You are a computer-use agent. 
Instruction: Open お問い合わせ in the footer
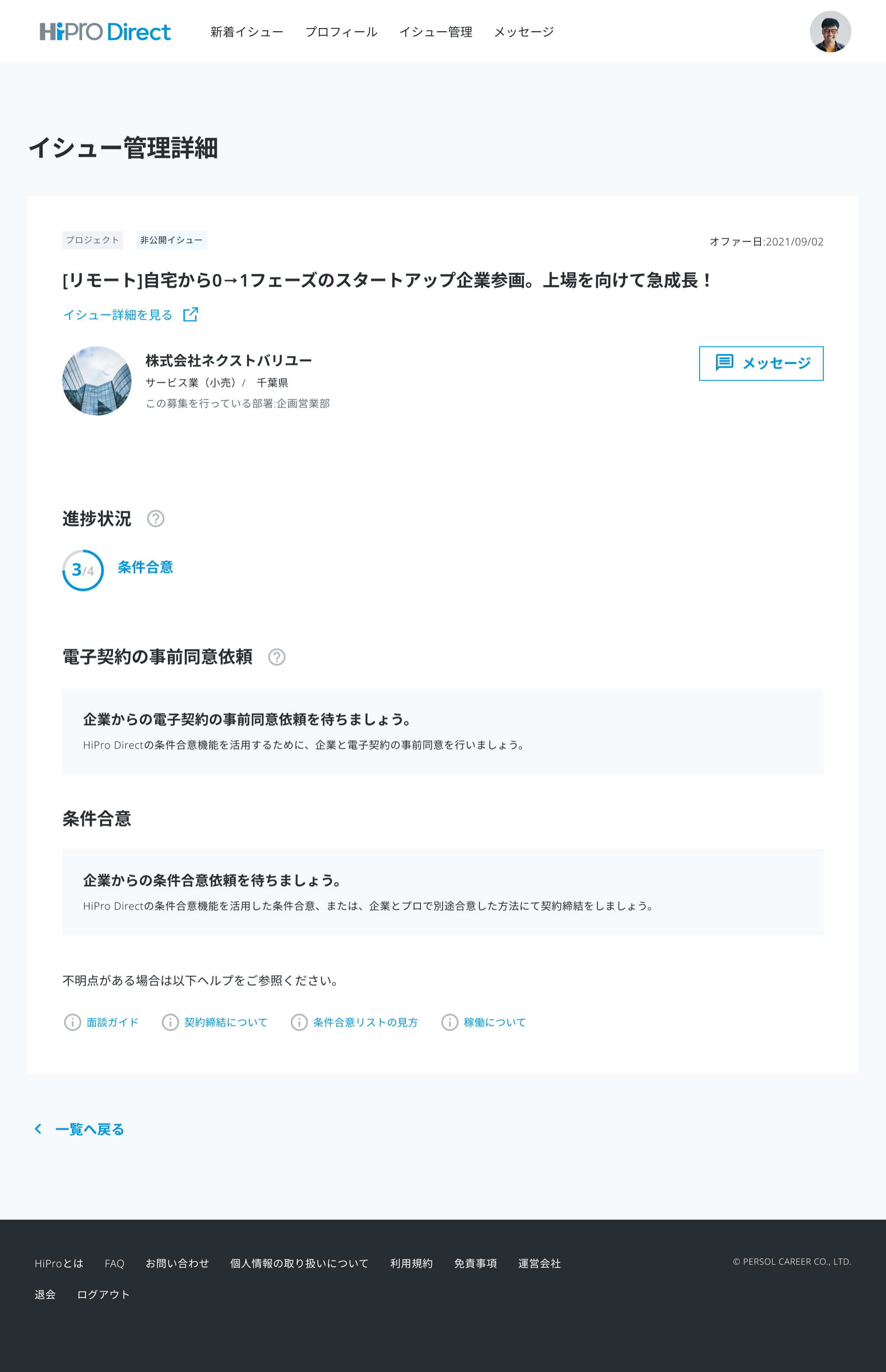pos(177,1263)
